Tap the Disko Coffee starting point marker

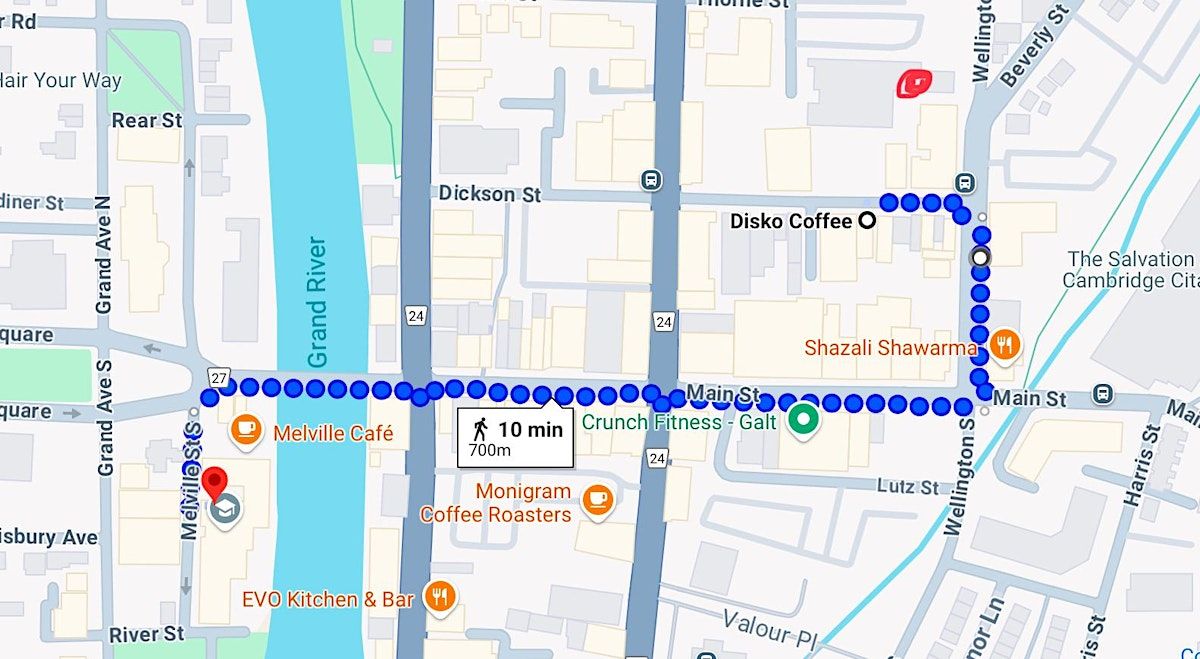coord(867,221)
